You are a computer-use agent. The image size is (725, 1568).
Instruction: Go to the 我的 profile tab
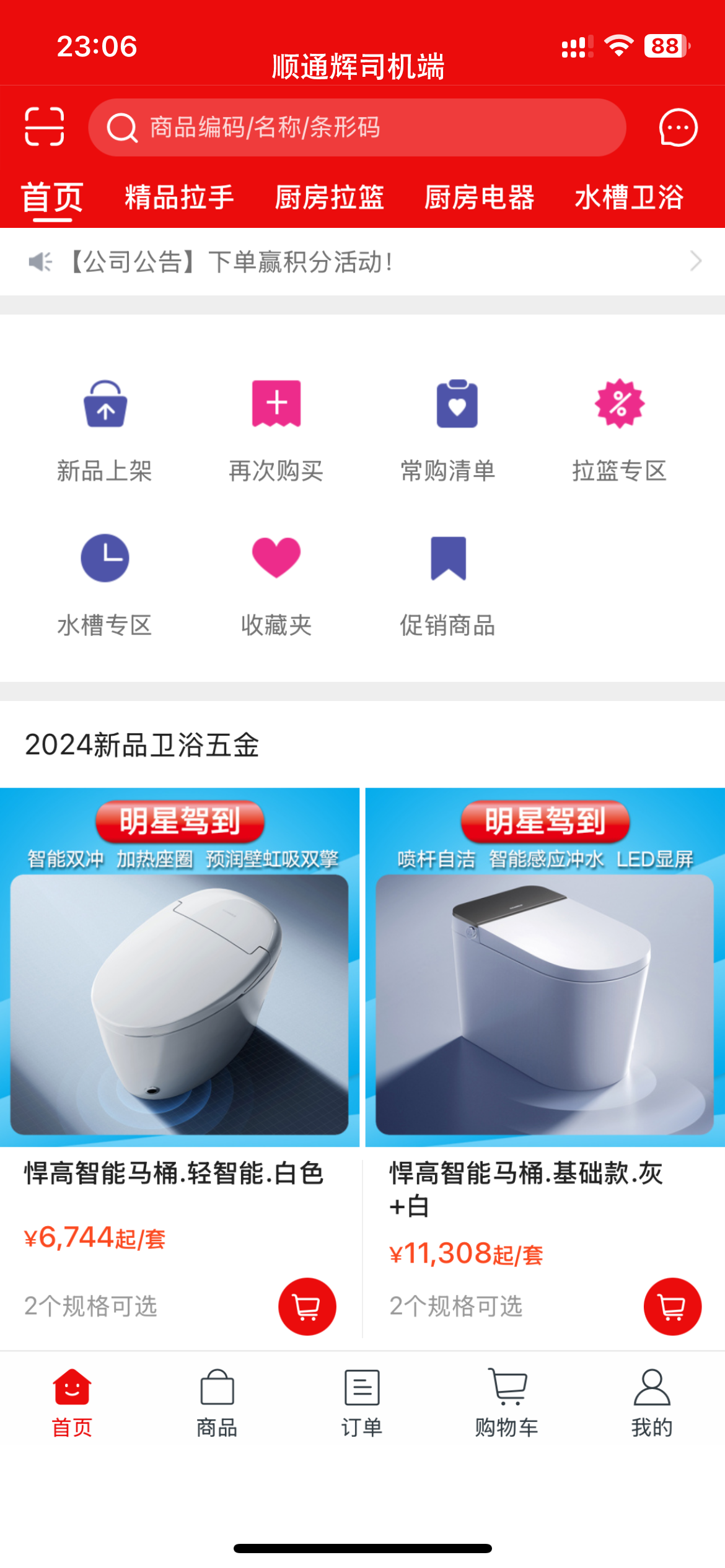(652, 1403)
